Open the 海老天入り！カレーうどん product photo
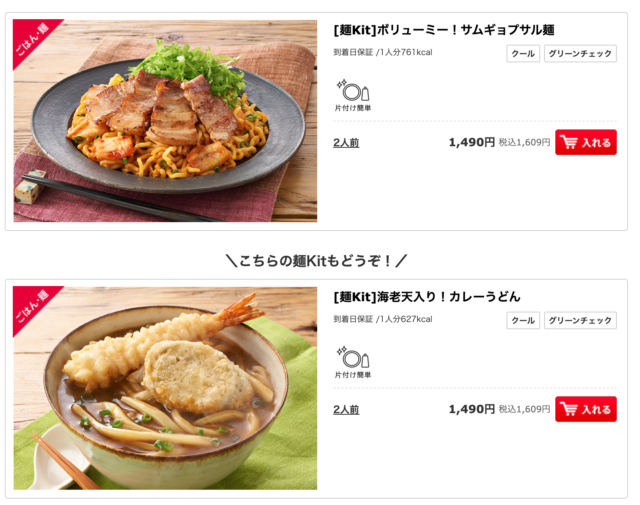 165,388
